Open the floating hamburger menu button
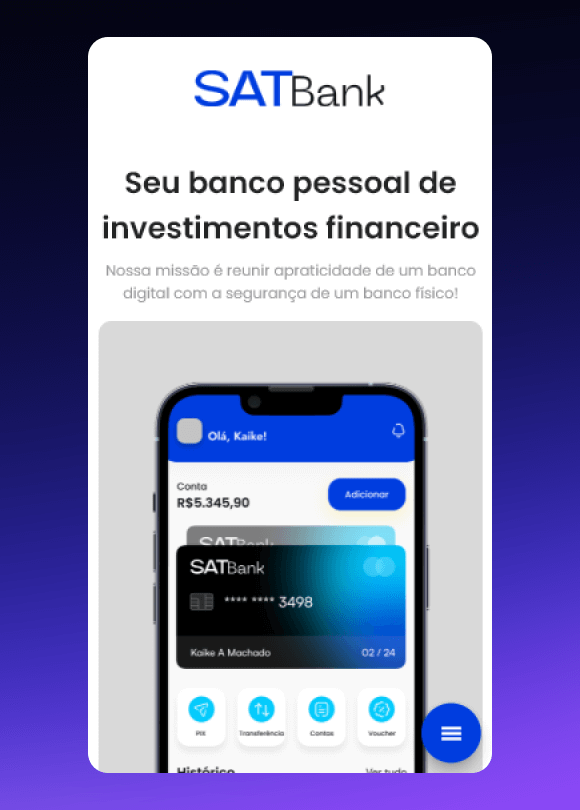 (x=451, y=733)
